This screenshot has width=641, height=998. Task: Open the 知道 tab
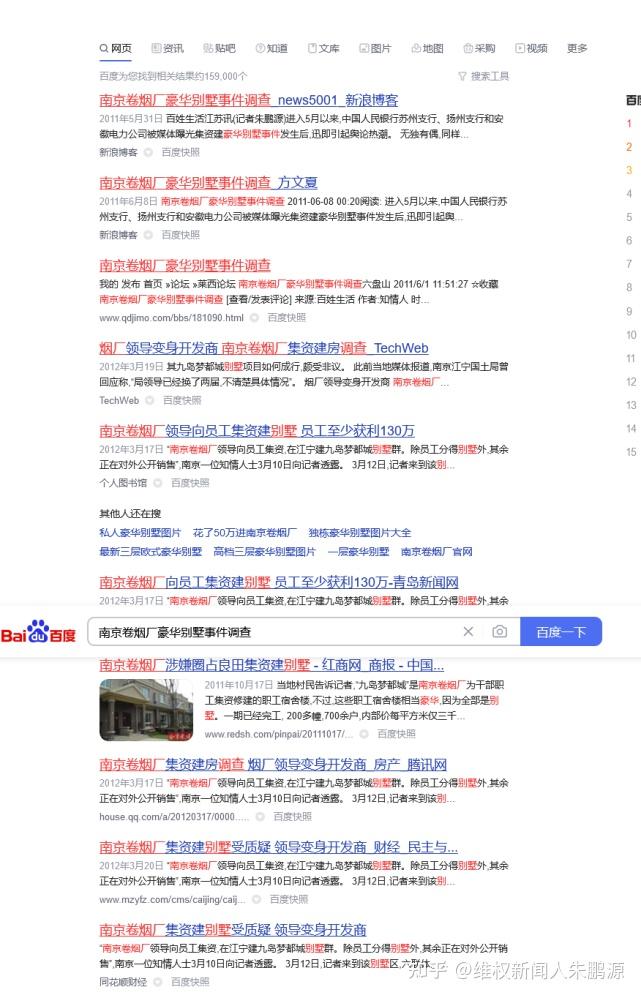[x=272, y=48]
